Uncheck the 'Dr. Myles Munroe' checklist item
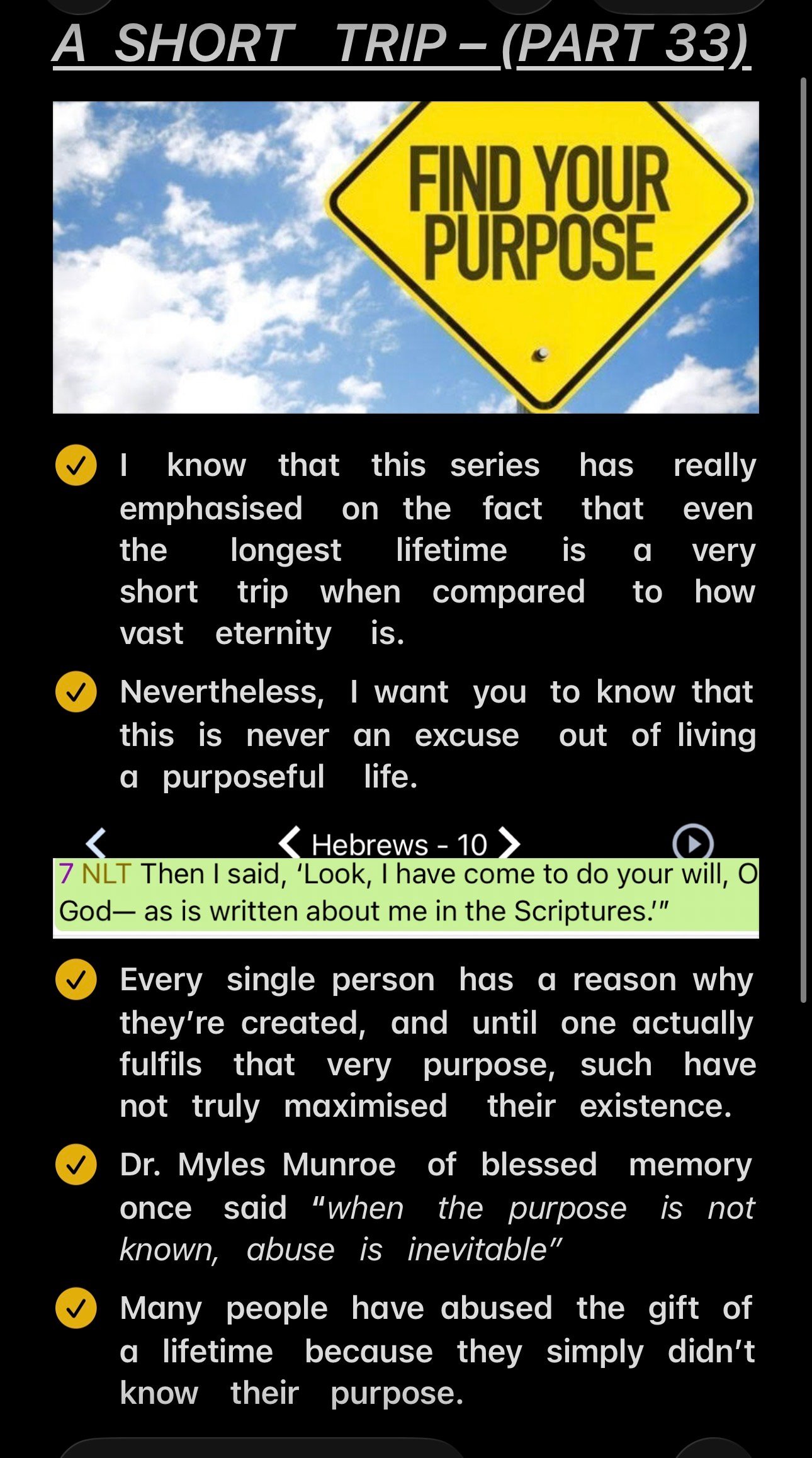Image resolution: width=812 pixels, height=1458 pixels. [76, 1164]
